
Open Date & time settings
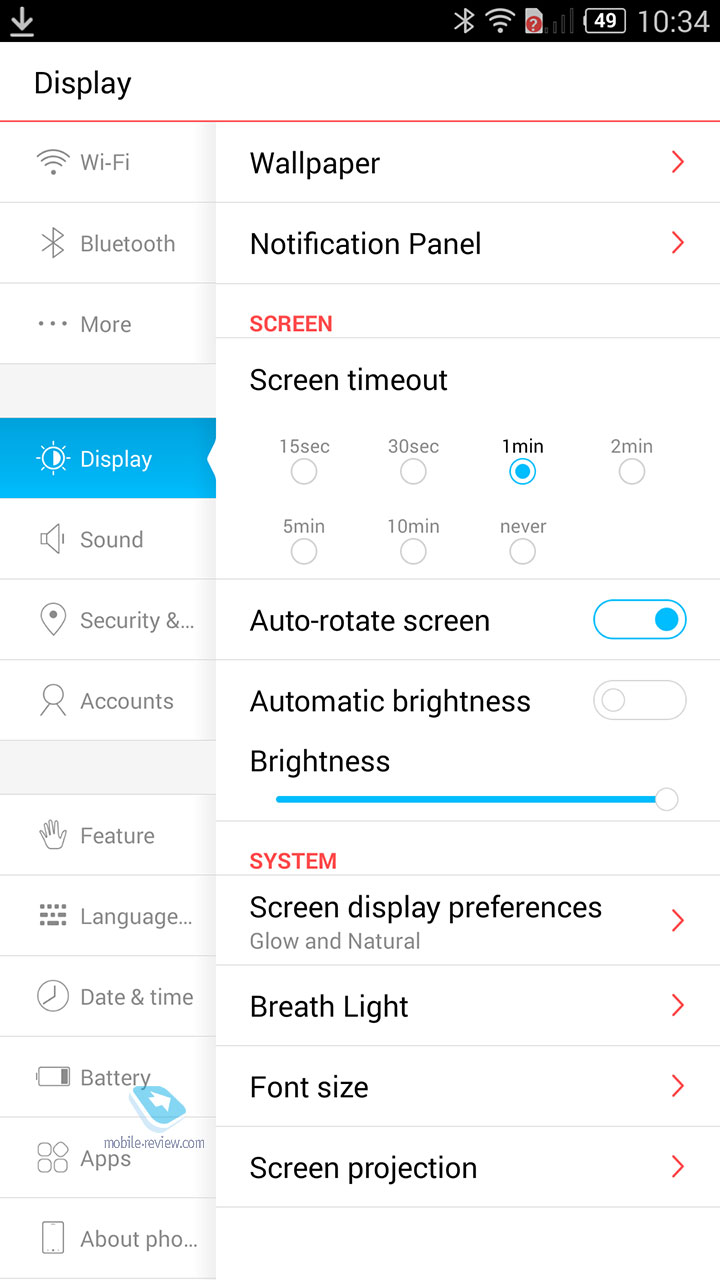(107, 997)
